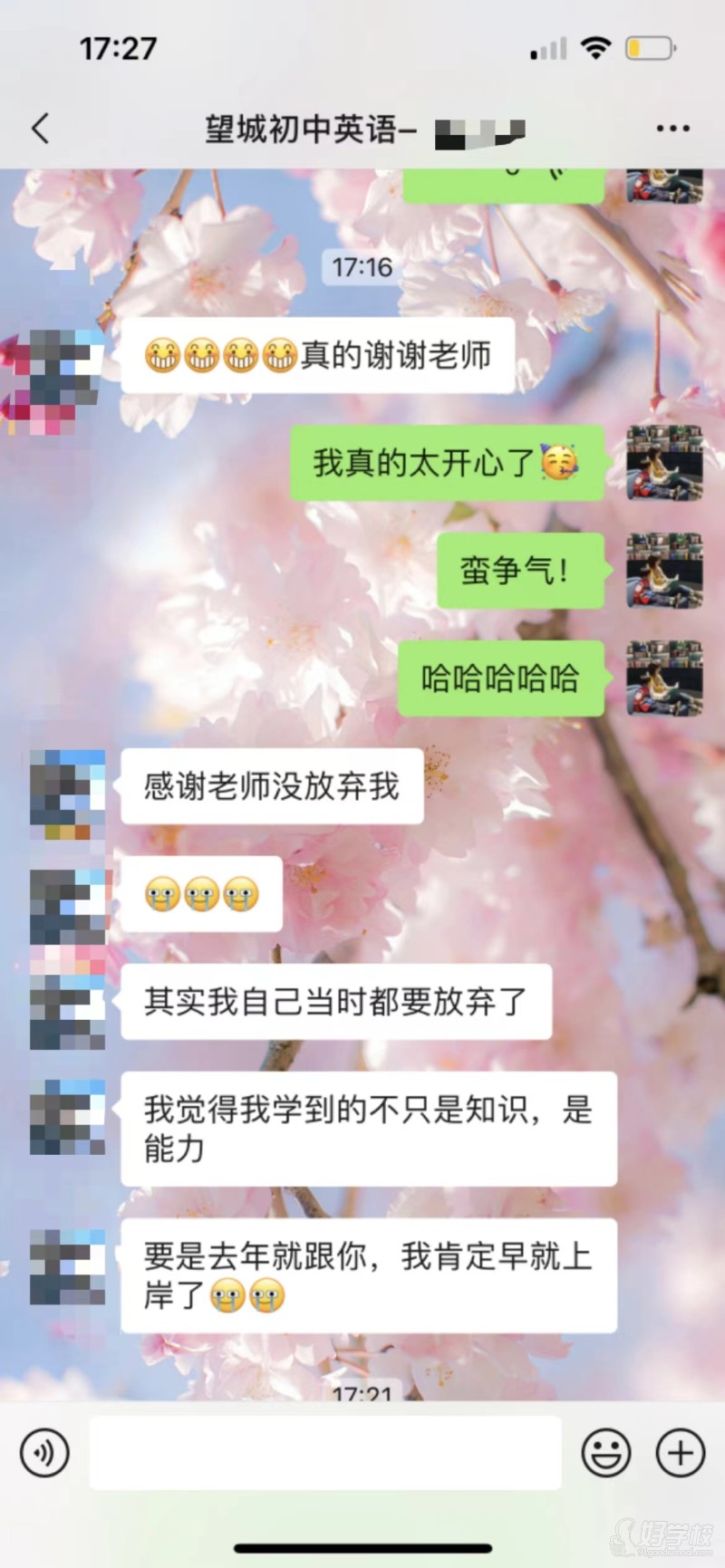
Task: Open the chat info overflow menu
Action: [672, 129]
